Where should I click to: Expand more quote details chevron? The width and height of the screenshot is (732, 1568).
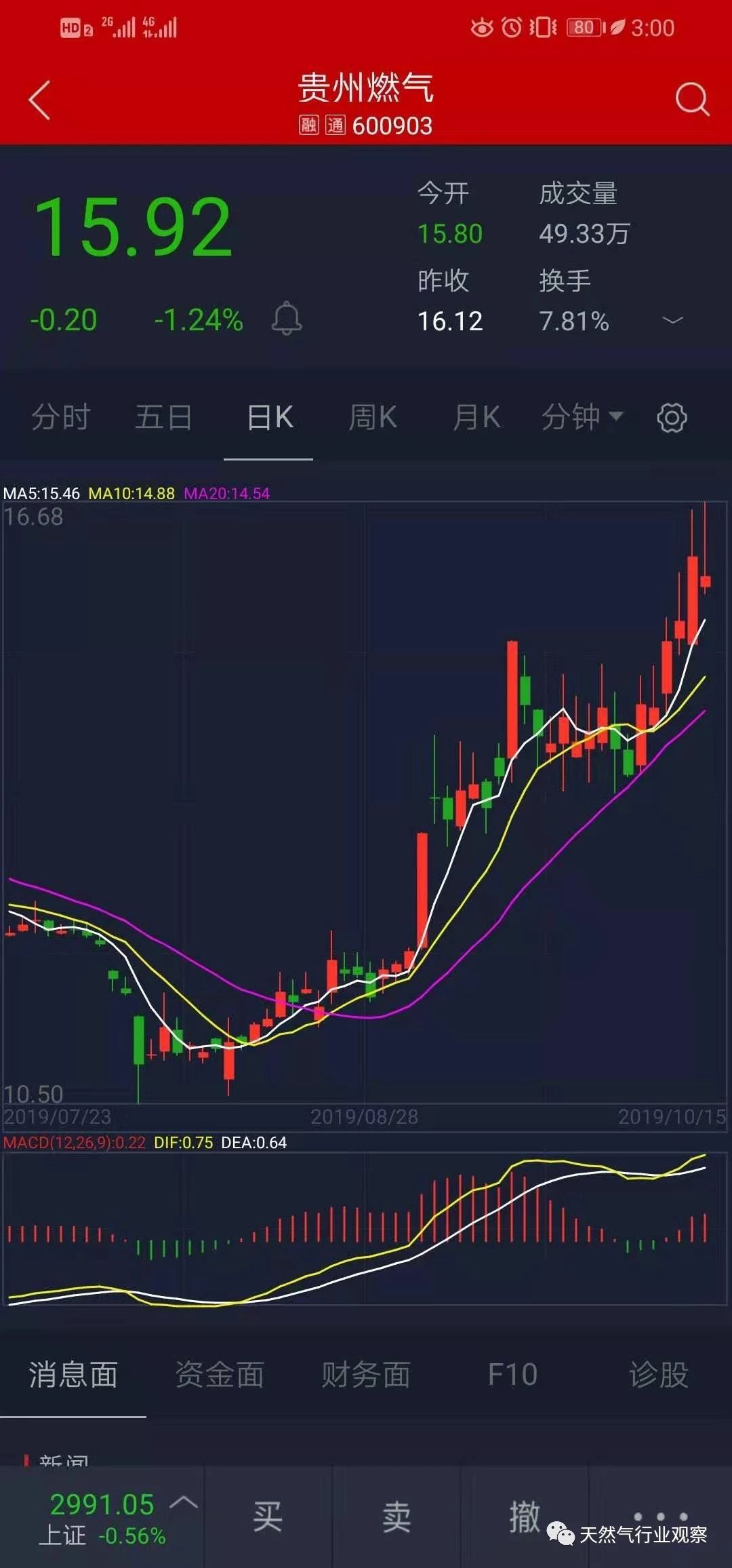click(x=672, y=320)
